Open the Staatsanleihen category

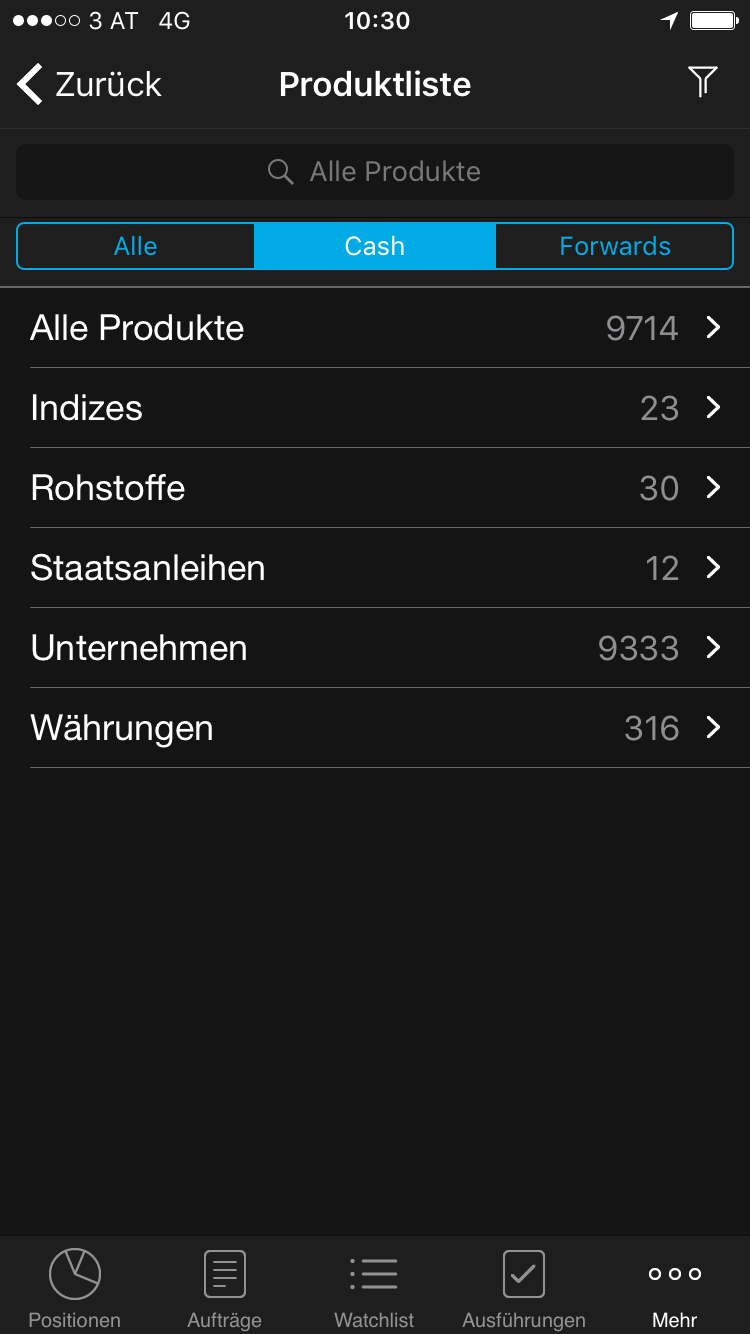tap(375, 568)
